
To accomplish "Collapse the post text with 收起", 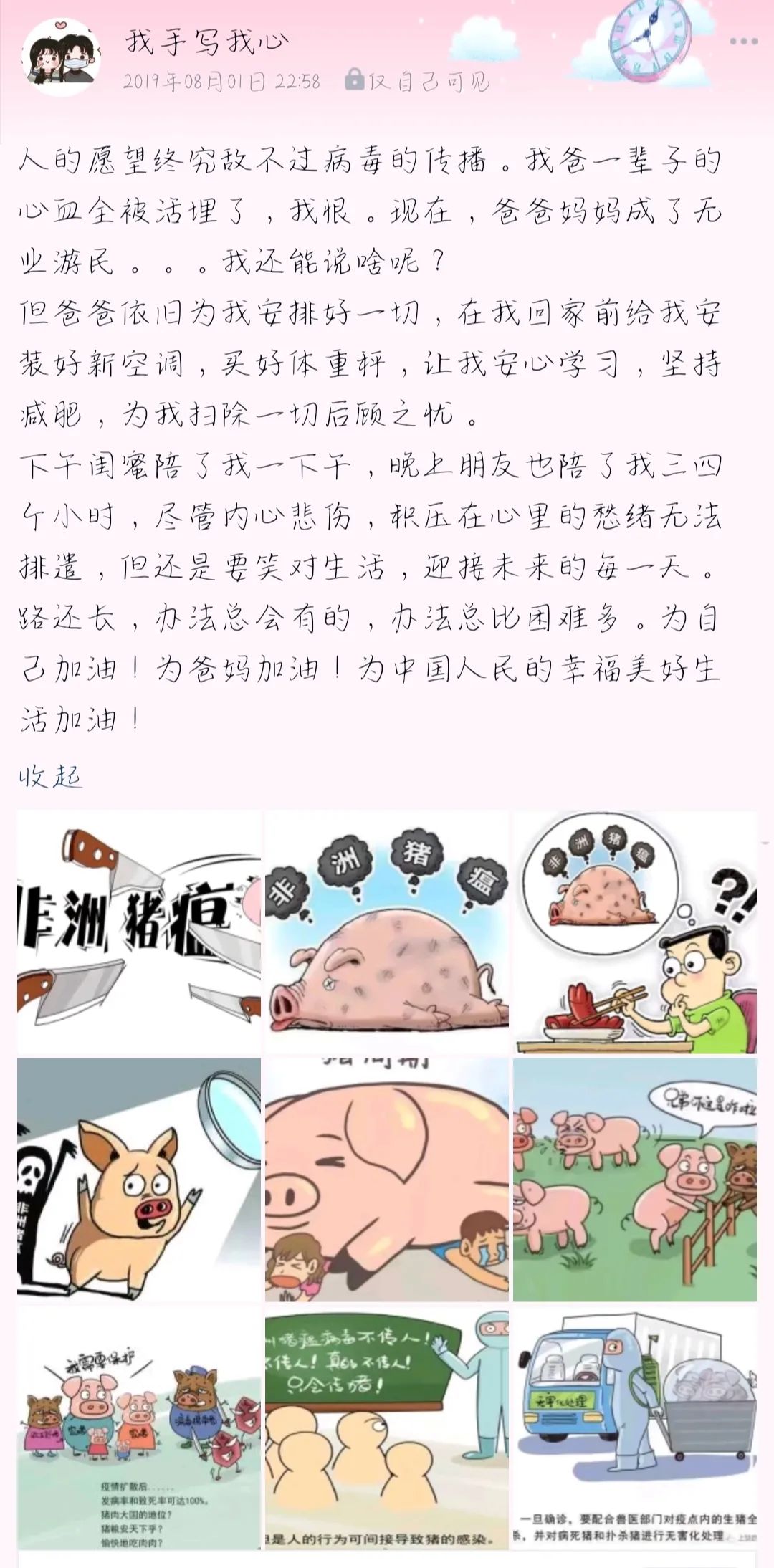I will [51, 776].
